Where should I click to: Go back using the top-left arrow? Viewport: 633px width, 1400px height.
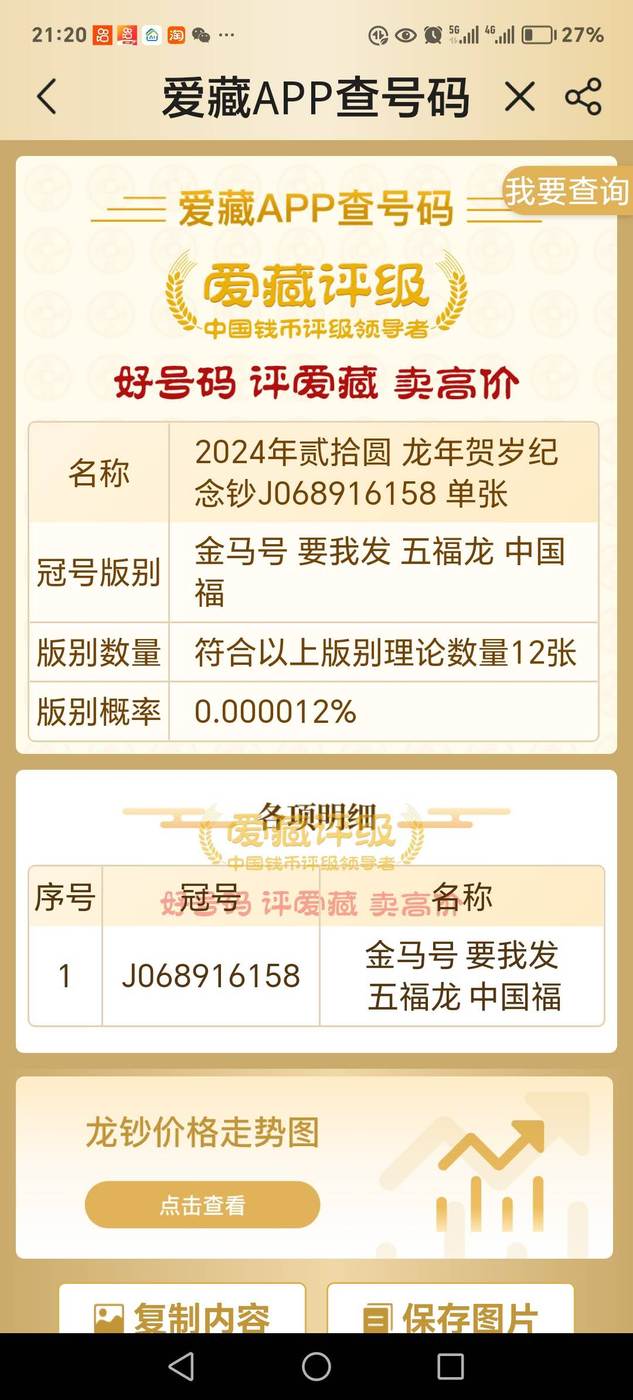[x=47, y=97]
